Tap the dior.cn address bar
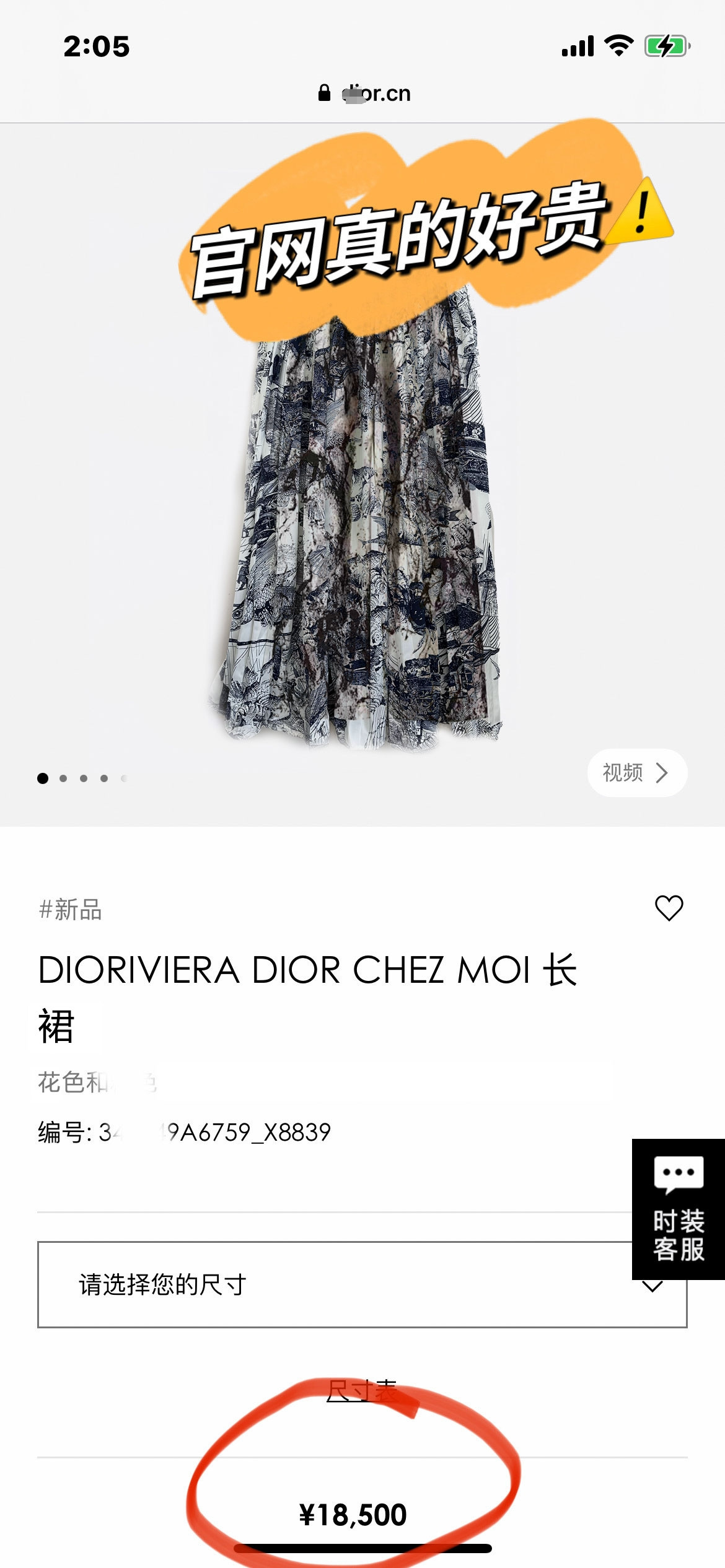Screen dimensions: 725x1568 pyautogui.click(x=364, y=94)
